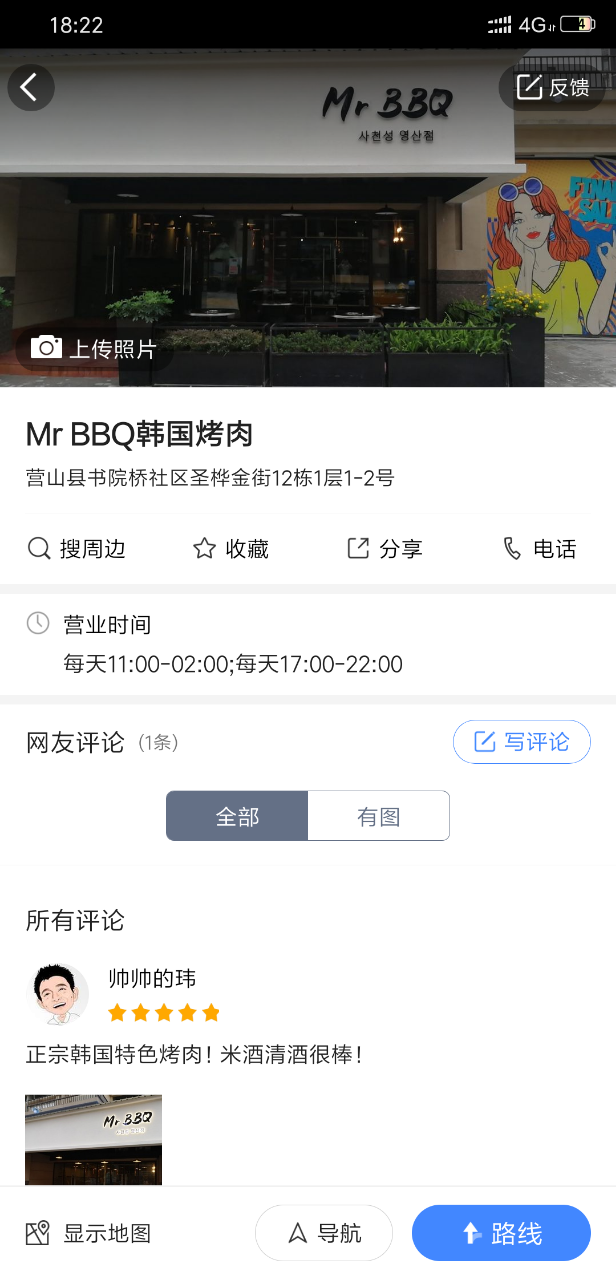This screenshot has width=616, height=1280.
Task: View the review photo of Mr BBQ storefront
Action: (x=93, y=1140)
